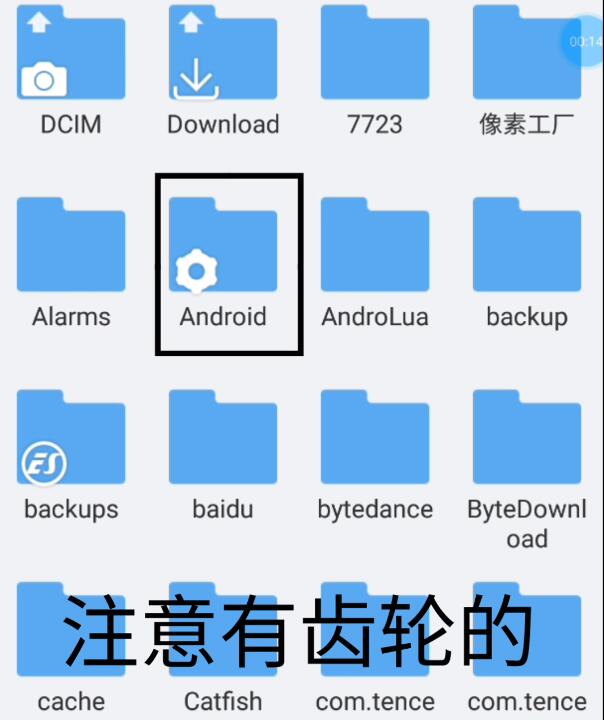This screenshot has width=604, height=720.
Task: Open the baidu folder
Action: [223, 439]
